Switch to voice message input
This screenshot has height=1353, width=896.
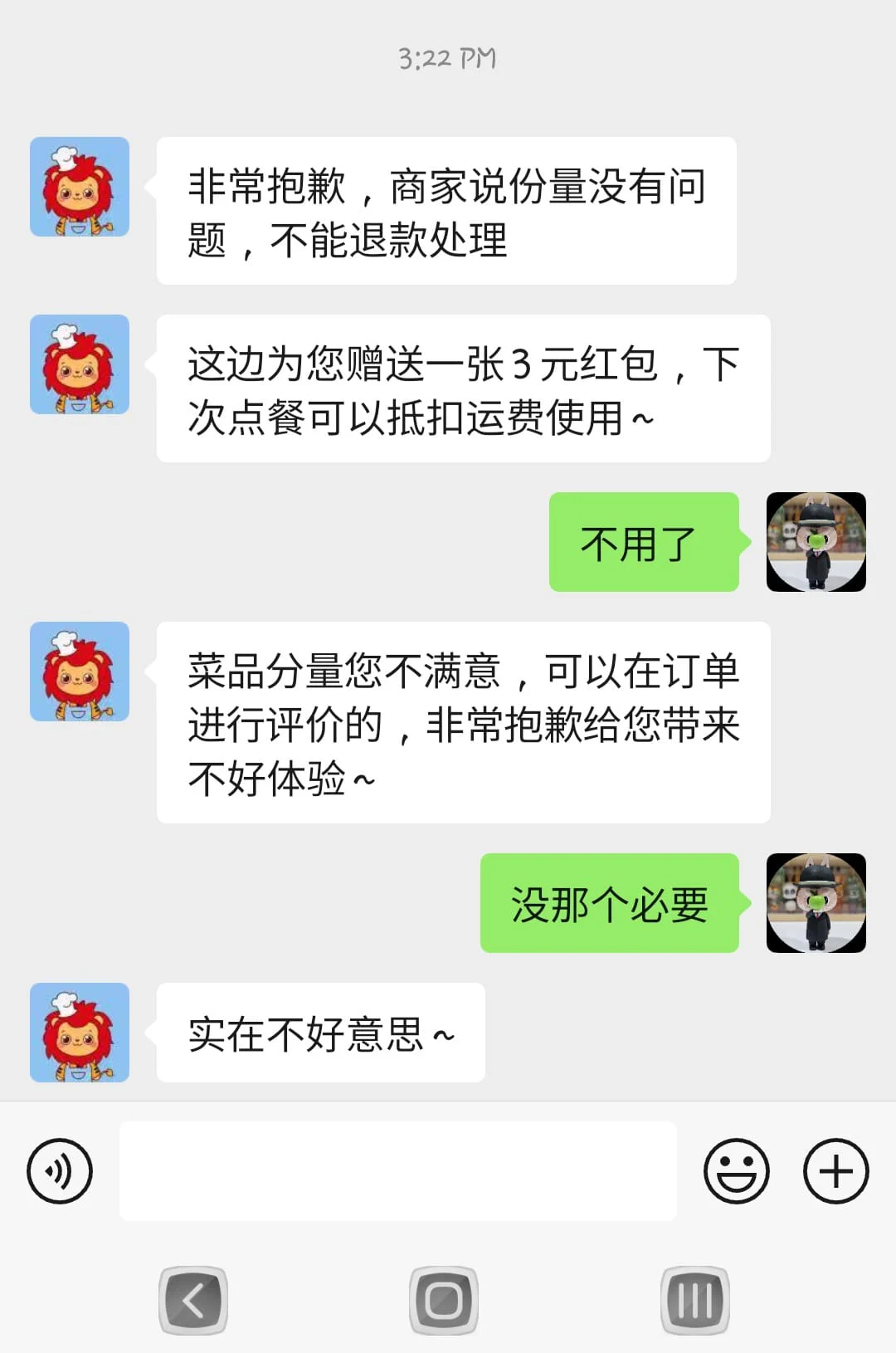(x=60, y=1171)
